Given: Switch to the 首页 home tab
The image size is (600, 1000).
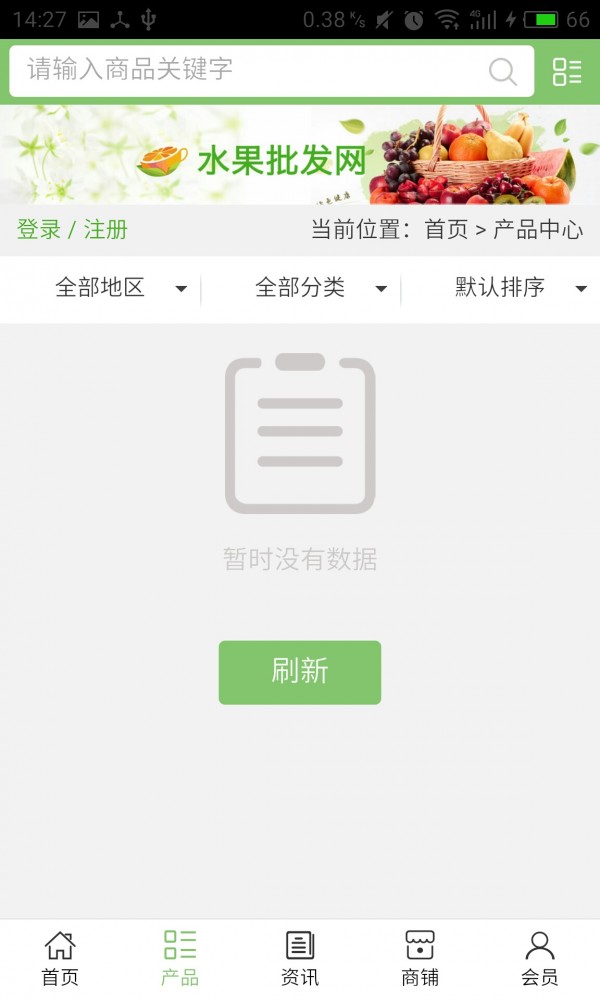Looking at the screenshot, I should [x=60, y=958].
